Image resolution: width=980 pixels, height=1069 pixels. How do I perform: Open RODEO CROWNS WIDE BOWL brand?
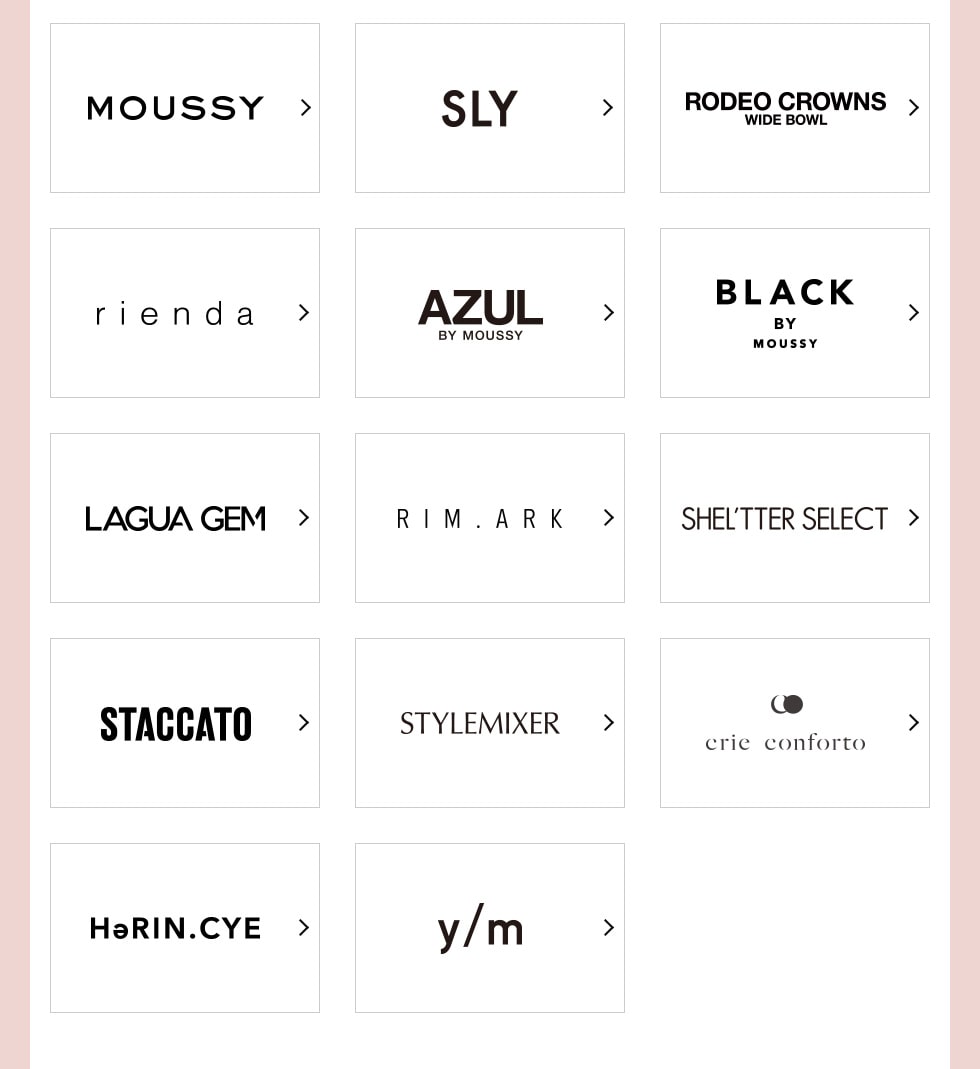click(794, 108)
